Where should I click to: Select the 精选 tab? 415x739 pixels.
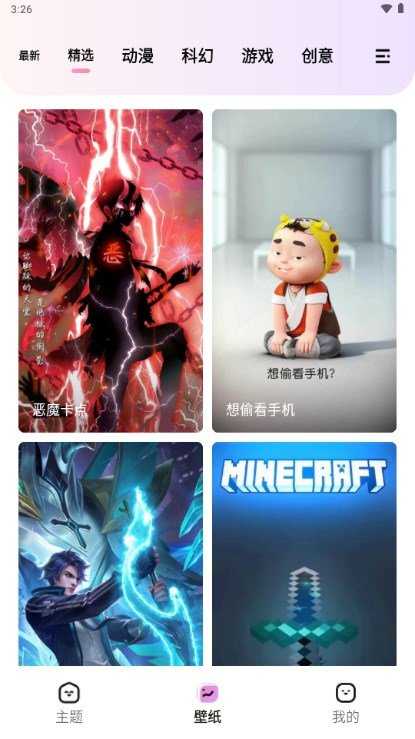pyautogui.click(x=81, y=56)
